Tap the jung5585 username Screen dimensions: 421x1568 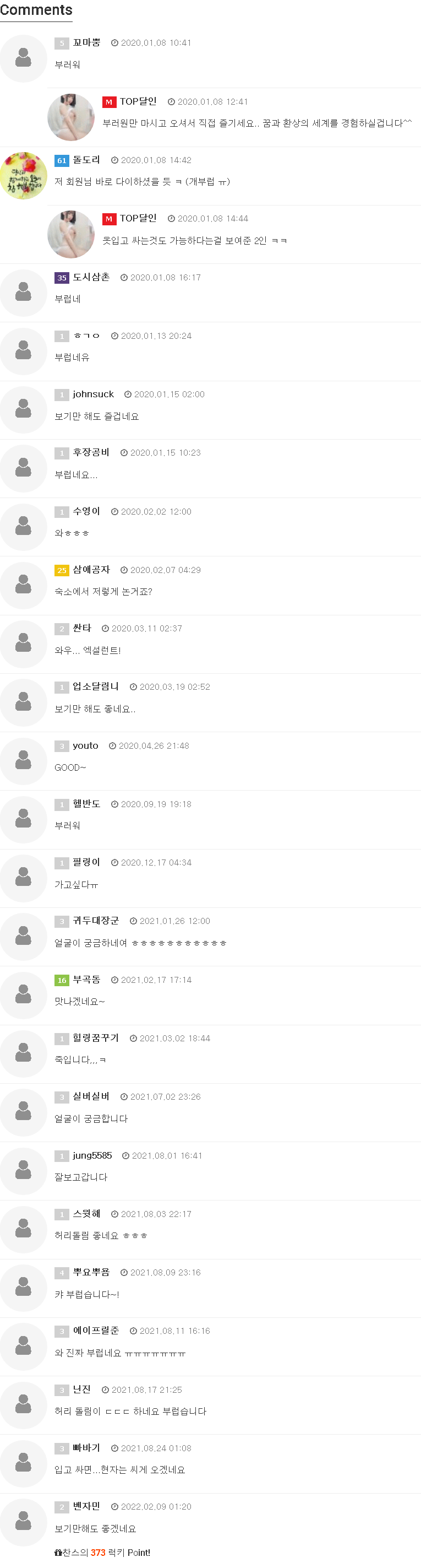point(92,1155)
